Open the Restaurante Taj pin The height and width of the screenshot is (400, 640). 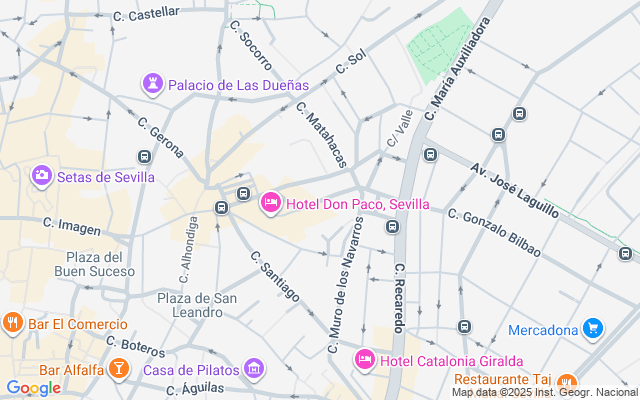pyautogui.click(x=567, y=381)
